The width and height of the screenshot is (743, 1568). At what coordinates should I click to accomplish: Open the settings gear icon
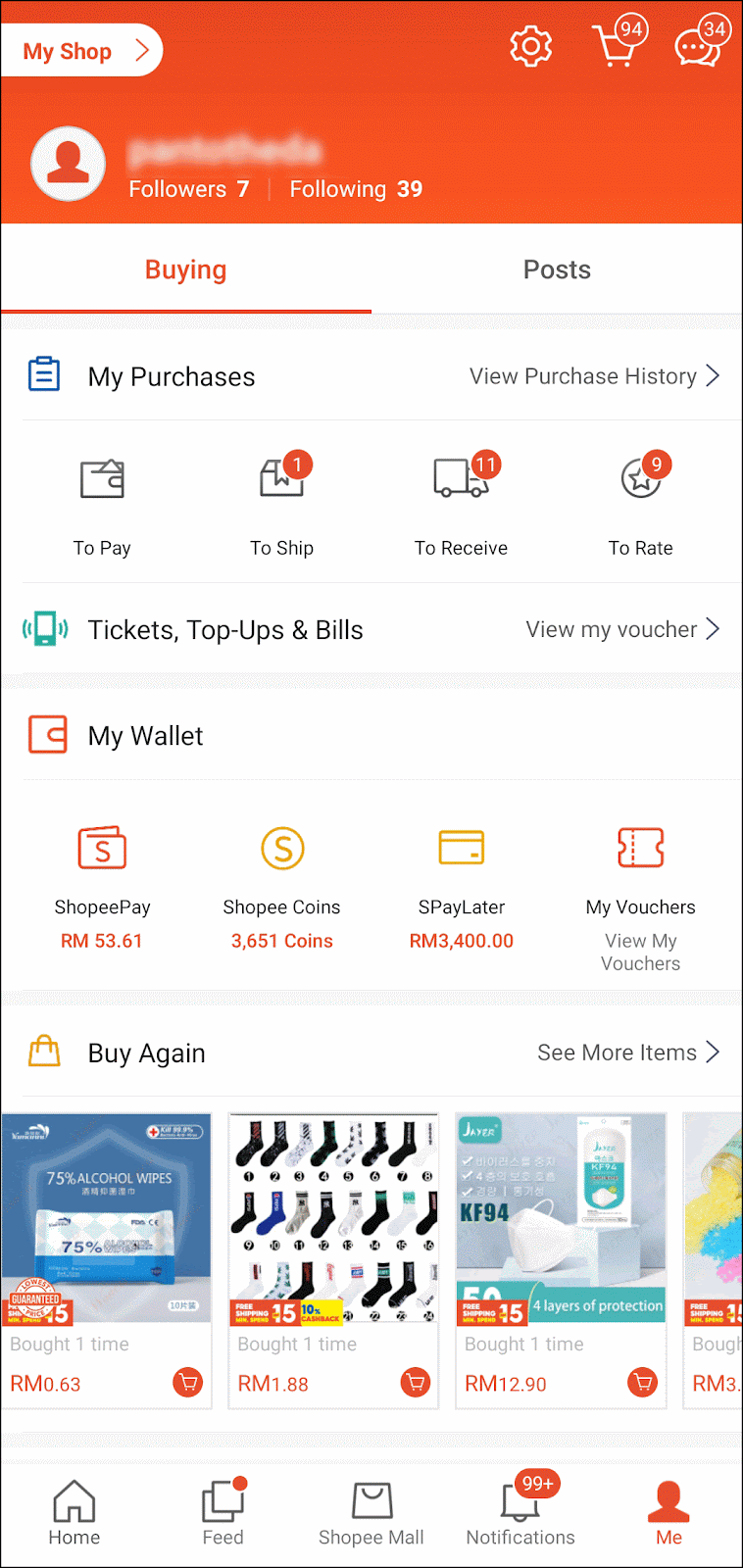coord(530,46)
